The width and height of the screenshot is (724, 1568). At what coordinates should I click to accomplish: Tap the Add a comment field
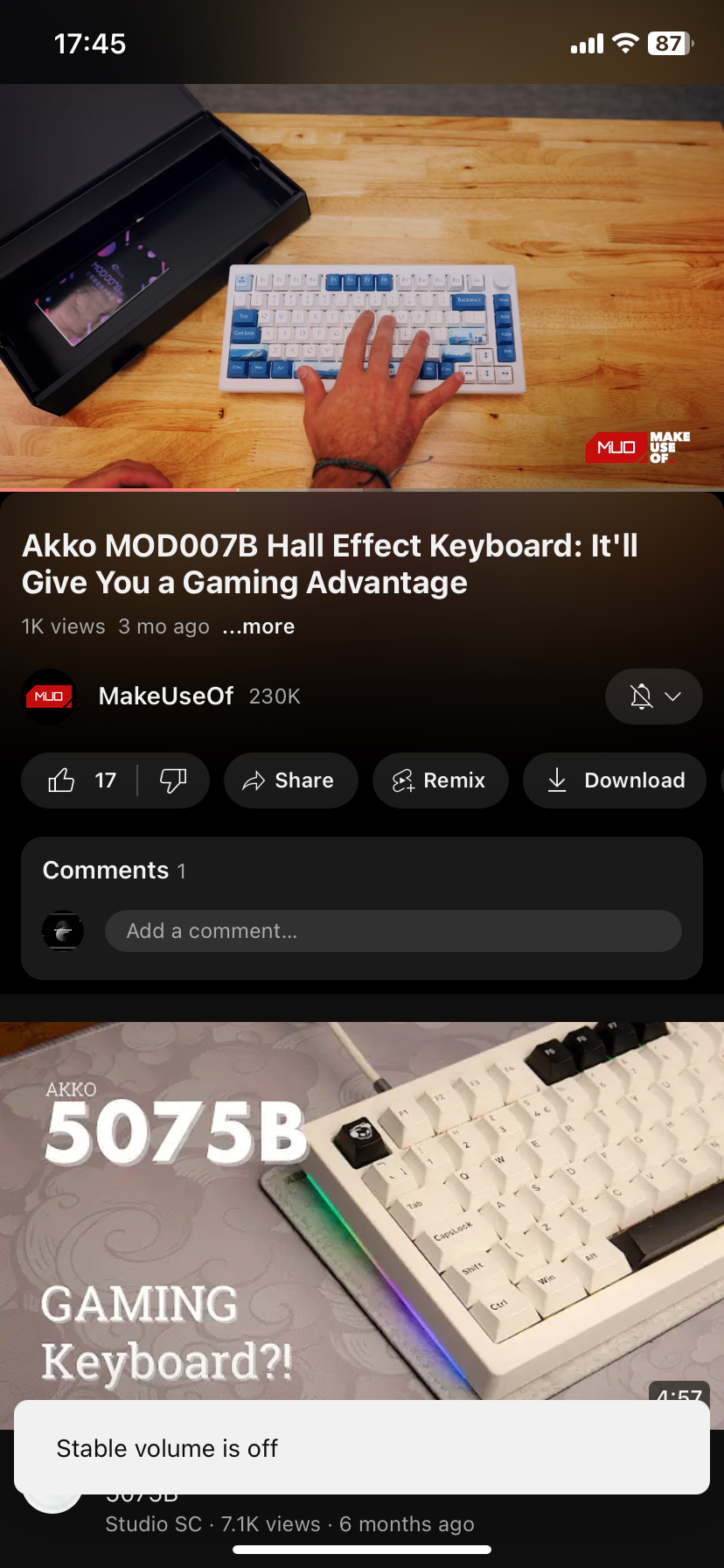point(393,931)
